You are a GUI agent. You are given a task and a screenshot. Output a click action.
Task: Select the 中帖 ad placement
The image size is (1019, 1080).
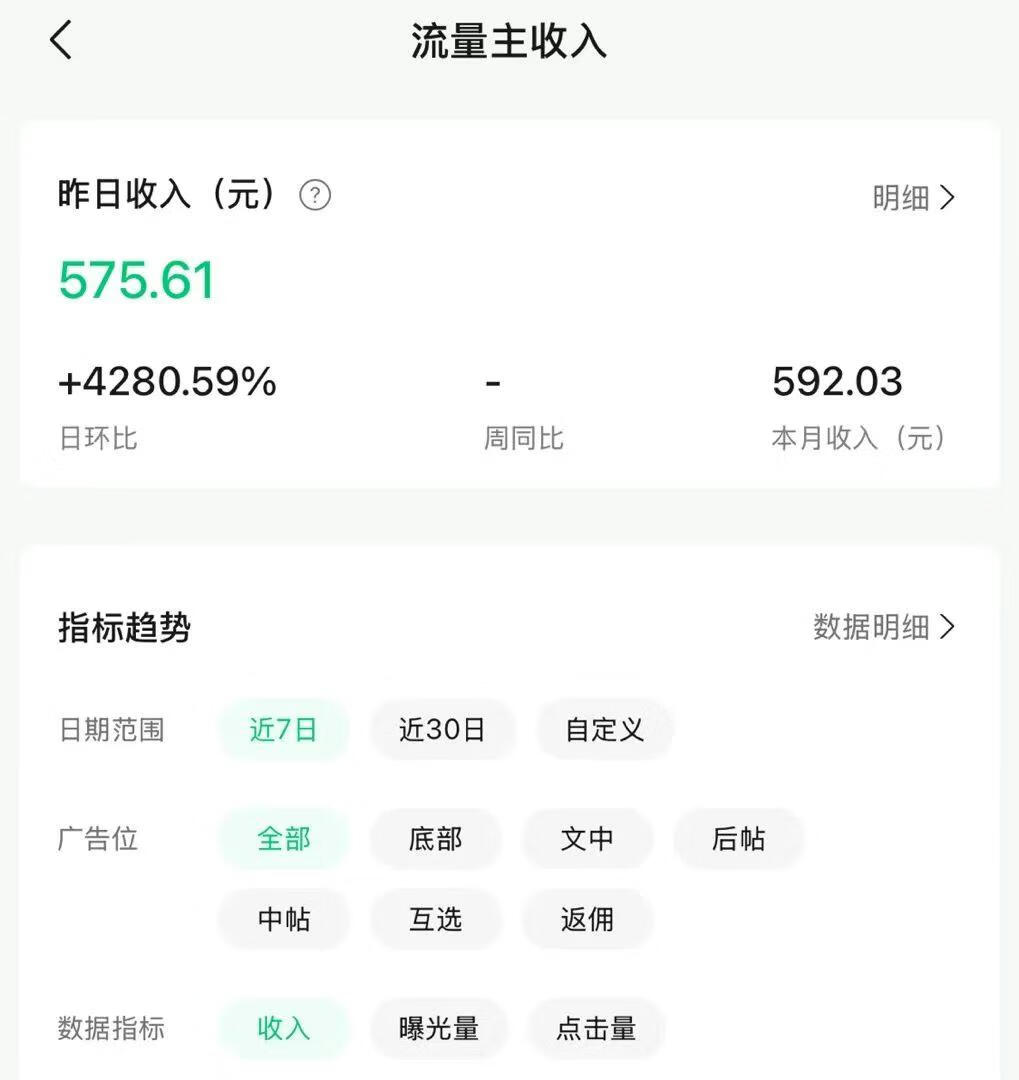coord(283,920)
